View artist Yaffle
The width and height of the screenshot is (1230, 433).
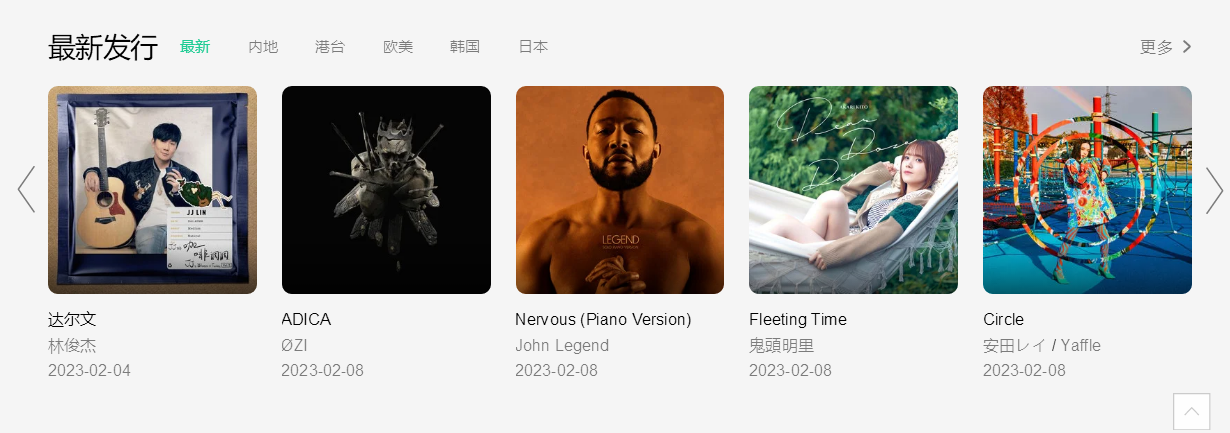(x=1080, y=346)
